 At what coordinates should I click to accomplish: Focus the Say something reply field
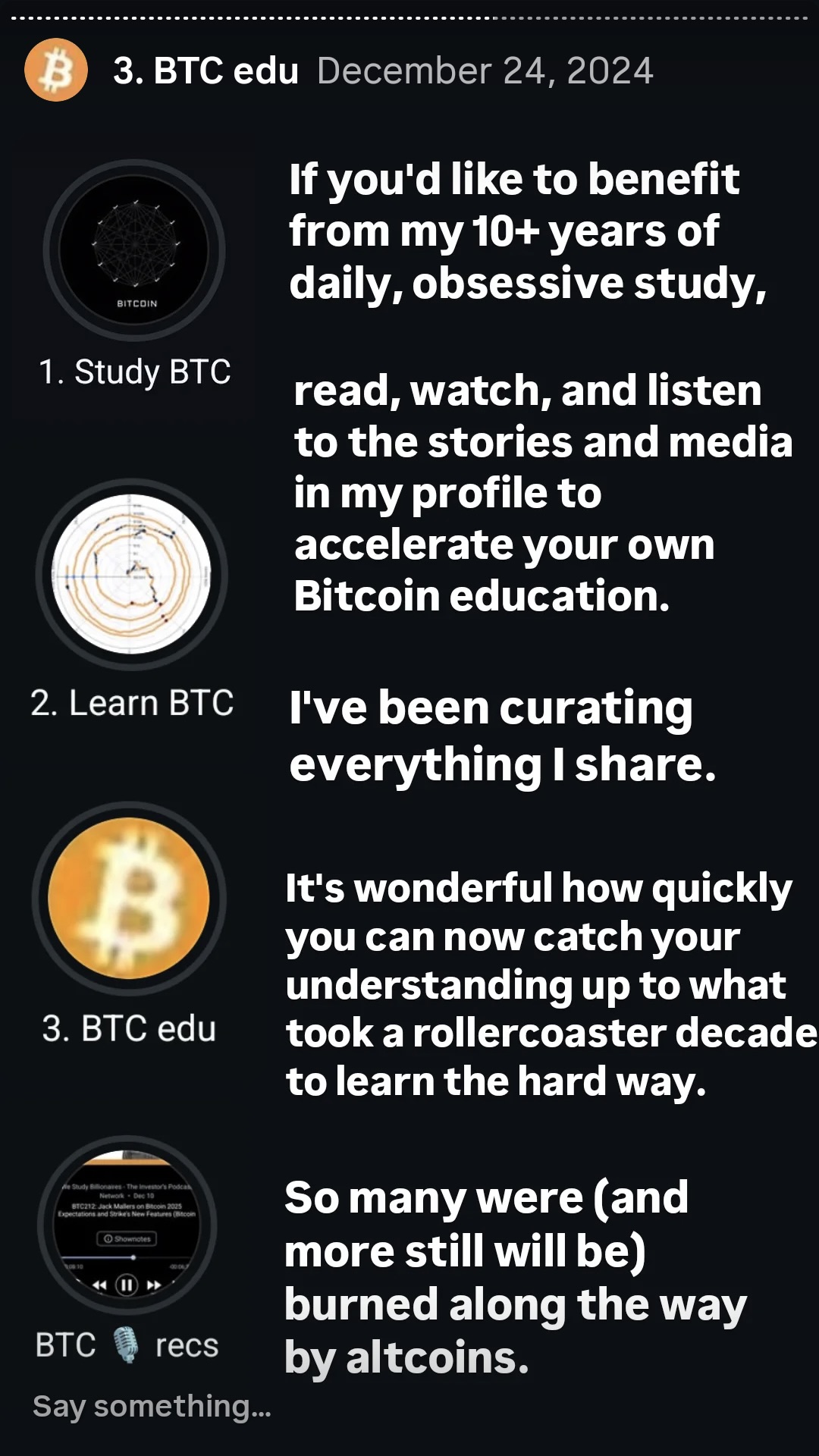[152, 1406]
